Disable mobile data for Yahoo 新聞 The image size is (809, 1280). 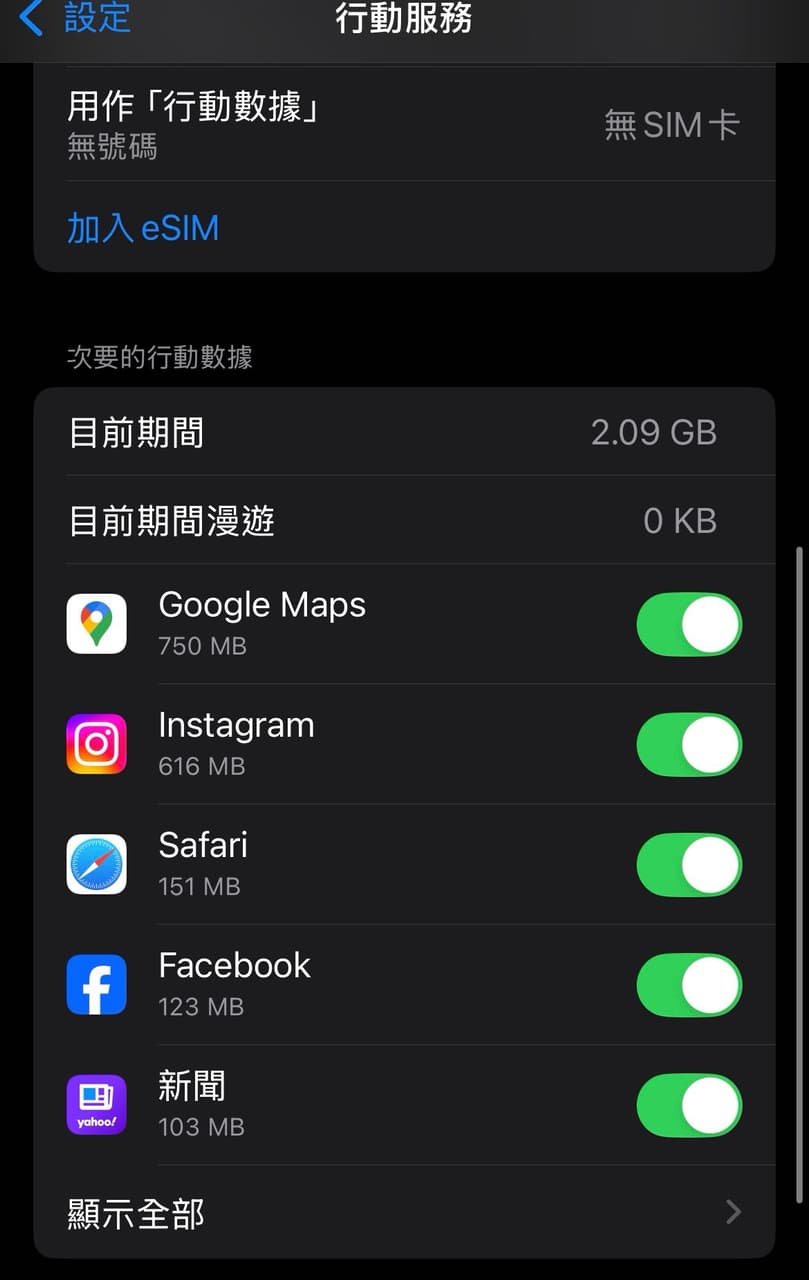point(689,1106)
